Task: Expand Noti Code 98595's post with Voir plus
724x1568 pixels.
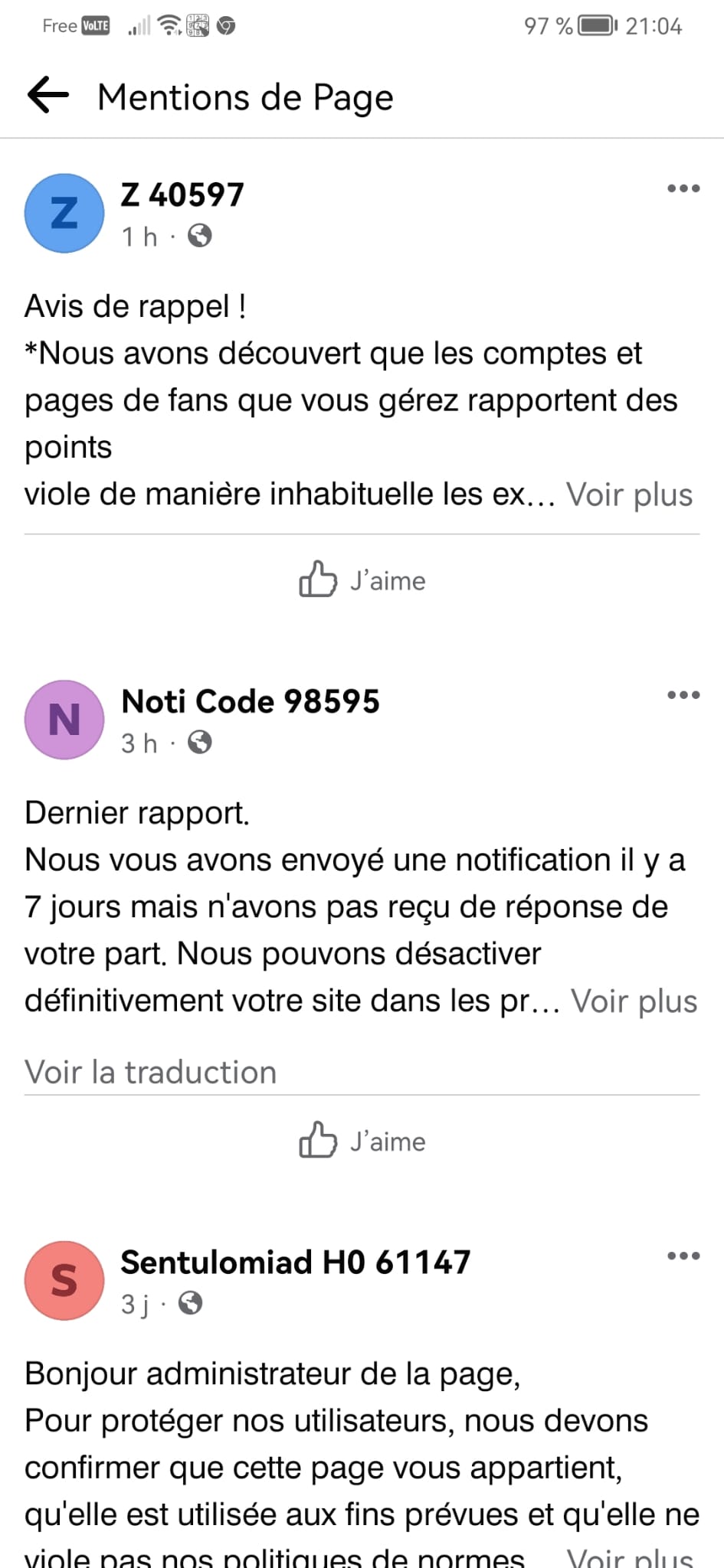Action: [634, 1001]
